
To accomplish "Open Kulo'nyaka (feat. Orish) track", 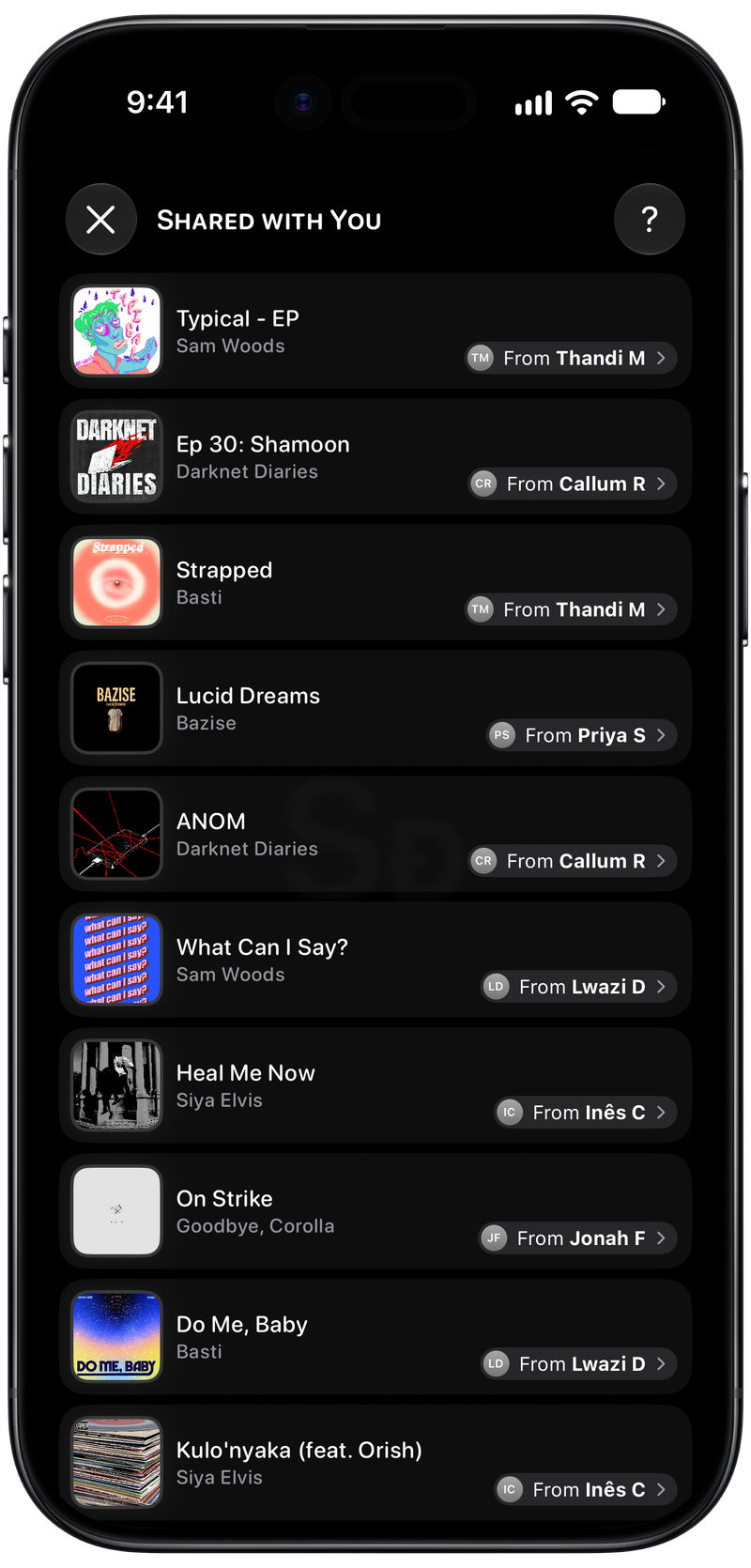I will [375, 1464].
